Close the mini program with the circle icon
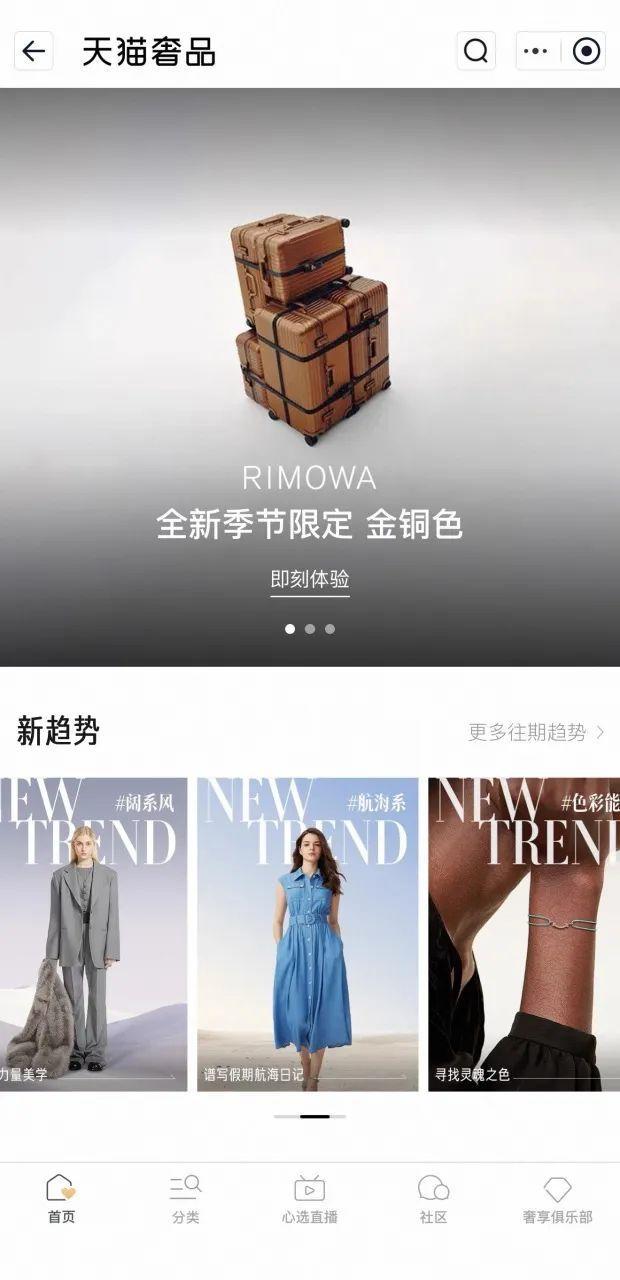The image size is (620, 1280). click(x=586, y=51)
